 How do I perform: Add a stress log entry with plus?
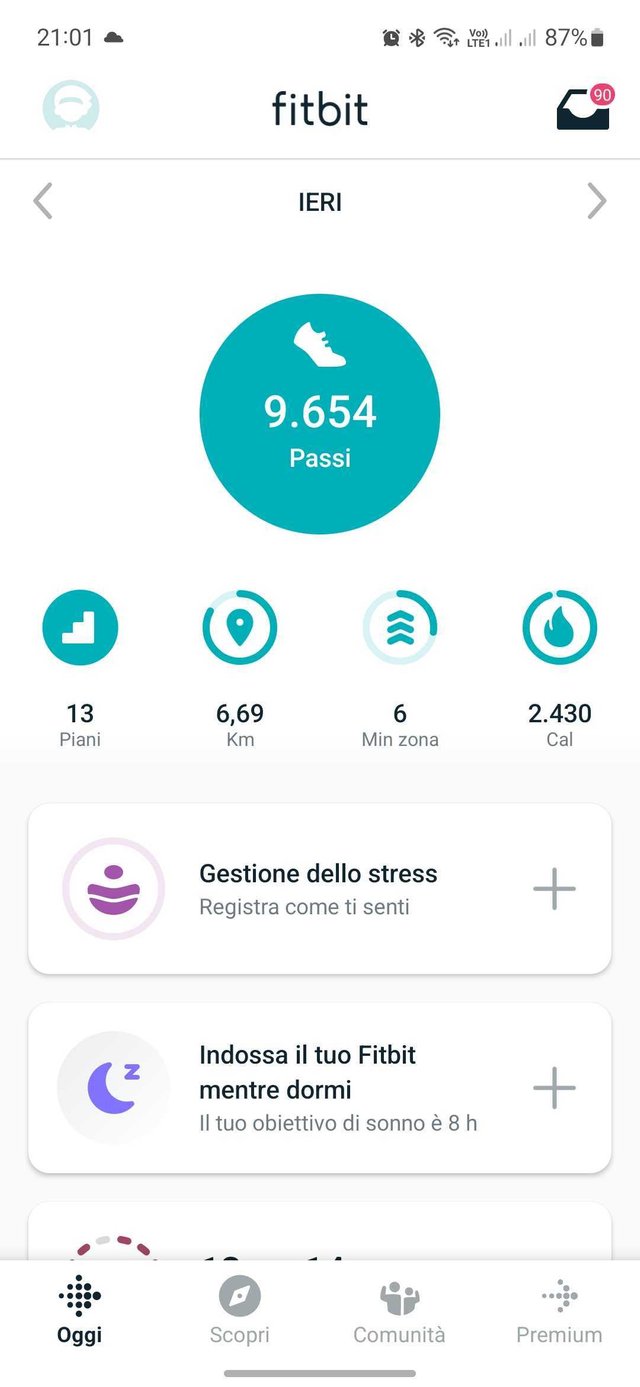click(x=554, y=888)
